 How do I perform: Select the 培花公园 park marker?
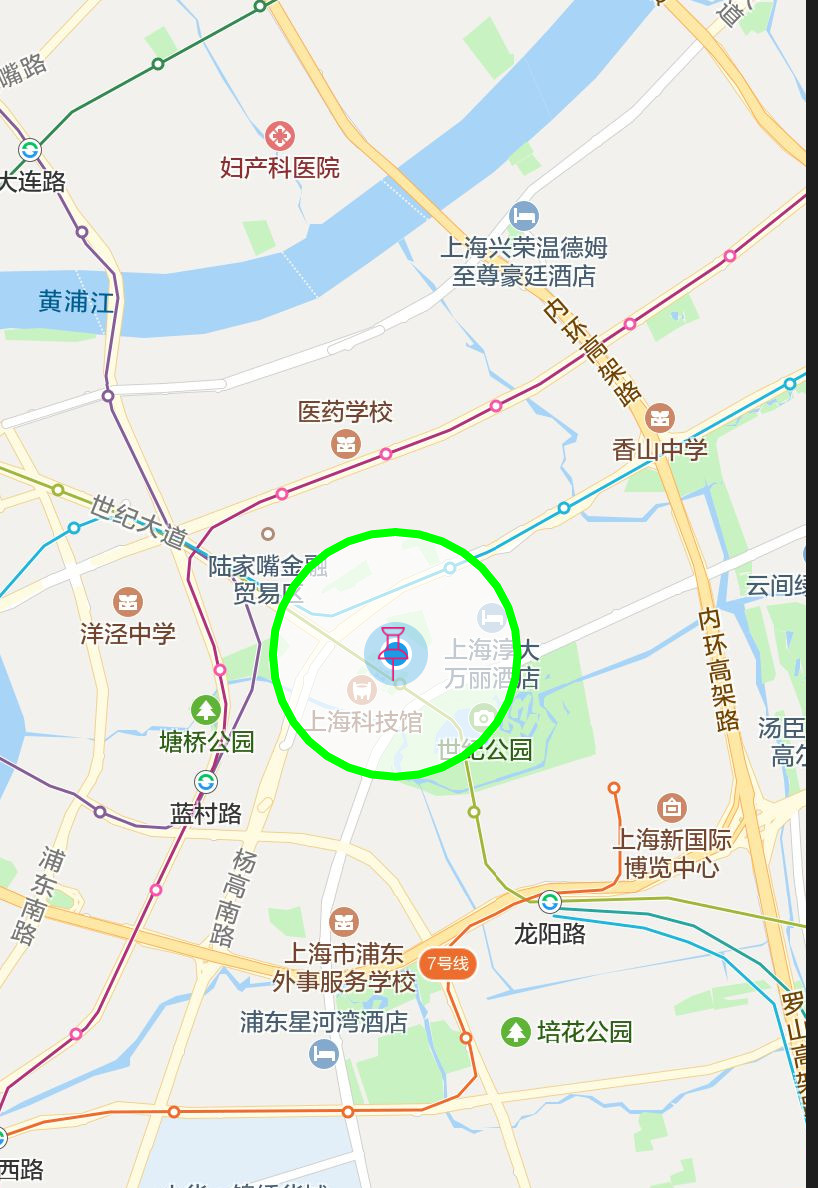516,1031
